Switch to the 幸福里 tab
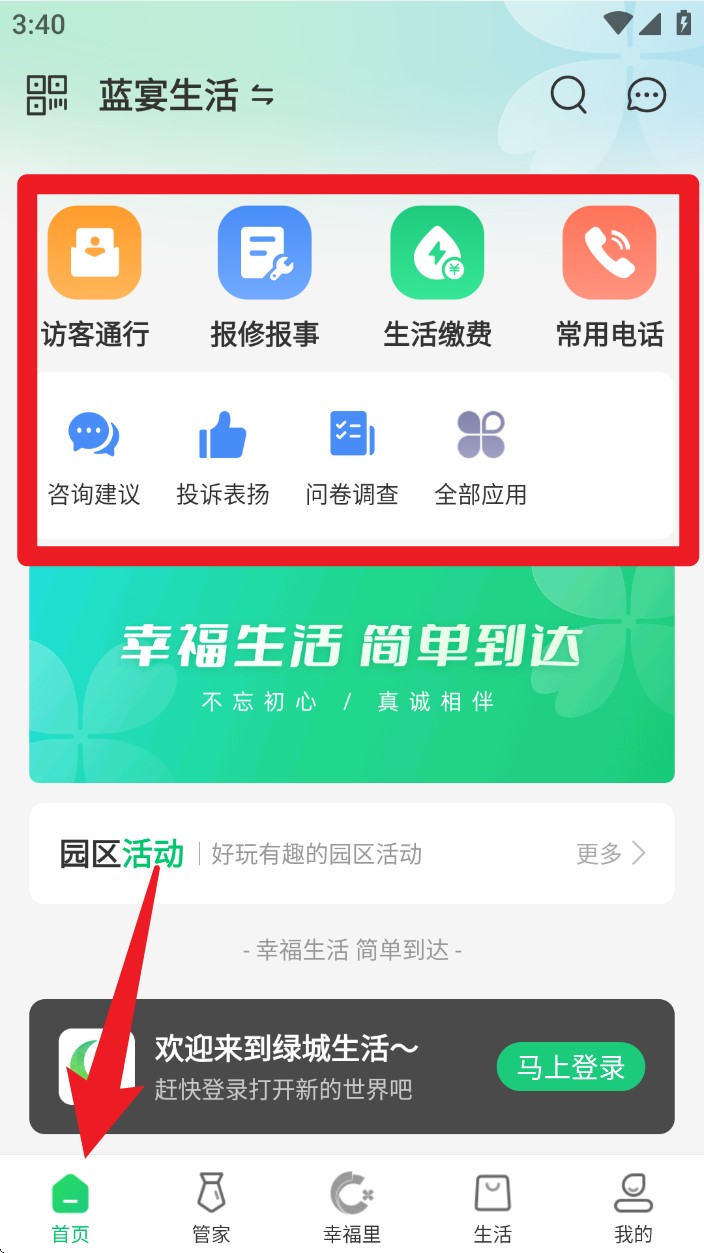Image resolution: width=704 pixels, height=1253 pixels. click(352, 1208)
